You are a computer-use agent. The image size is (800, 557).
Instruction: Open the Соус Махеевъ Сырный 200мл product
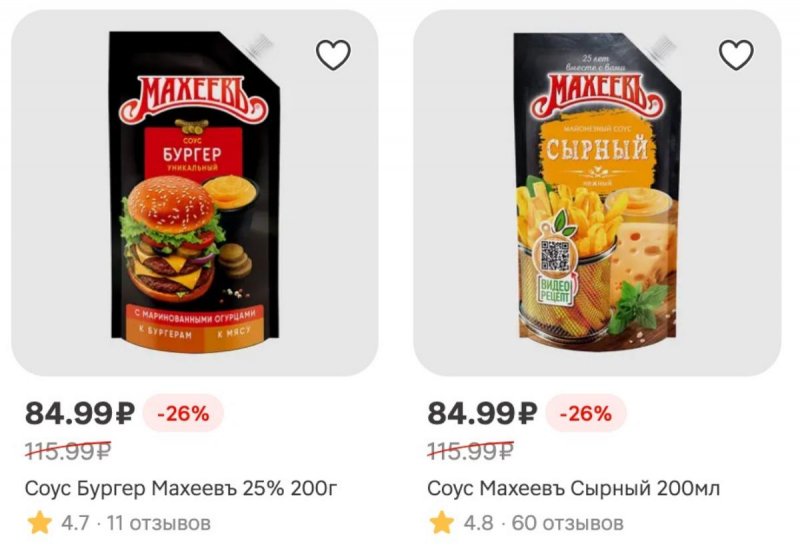[573, 488]
